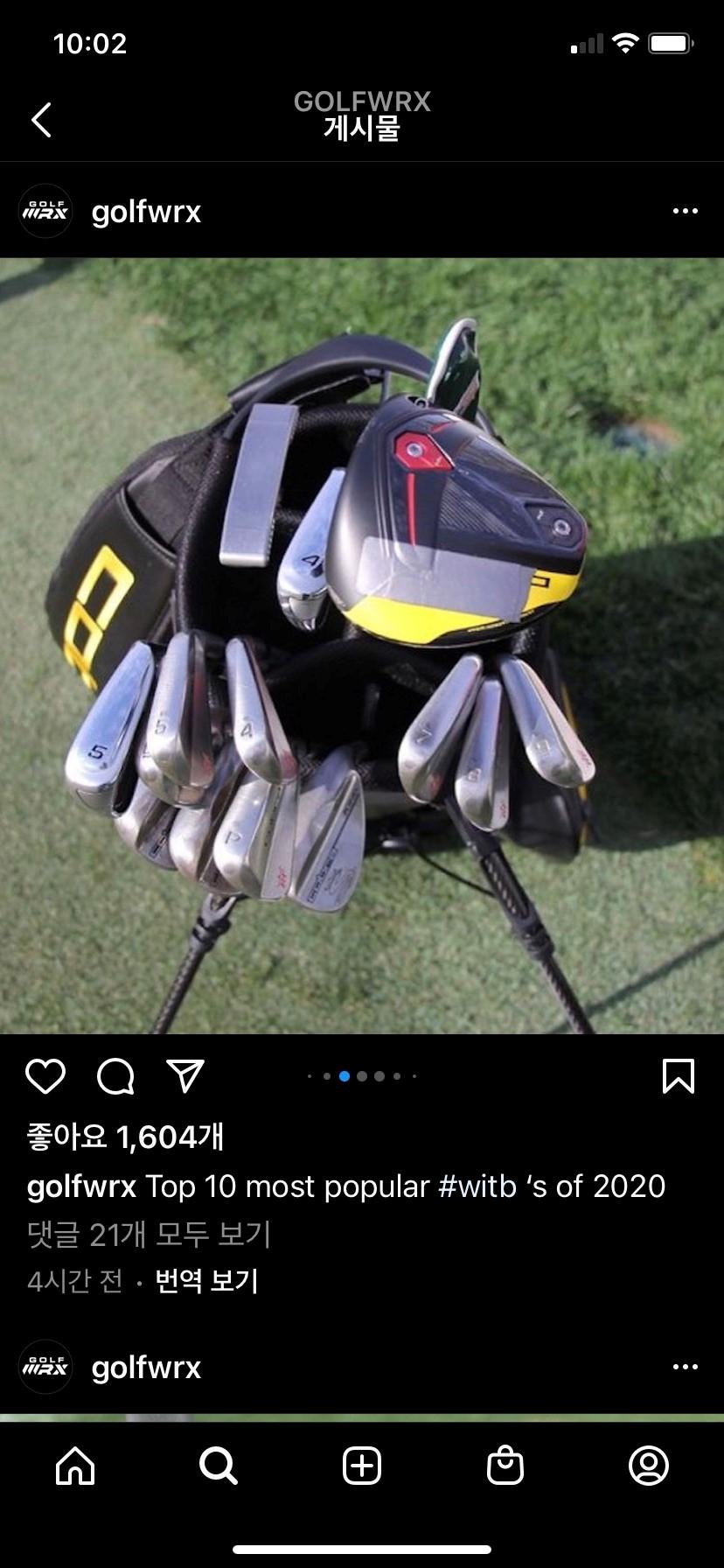The height and width of the screenshot is (1568, 724).
Task: Open the Profile tab
Action: (649, 1465)
